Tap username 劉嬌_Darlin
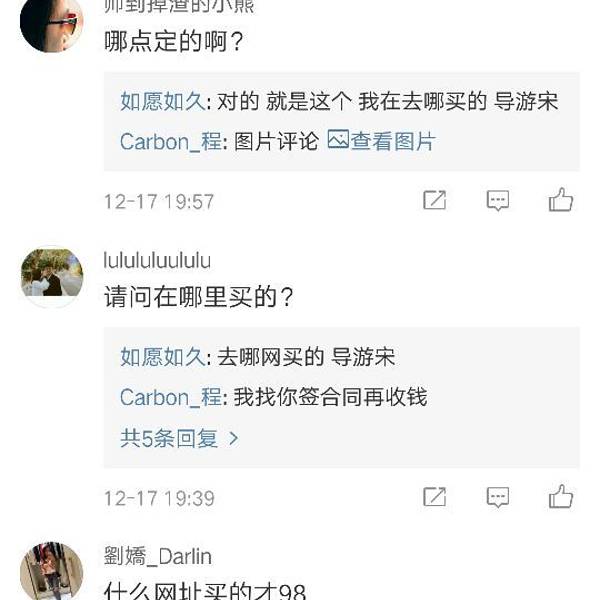 [157, 556]
